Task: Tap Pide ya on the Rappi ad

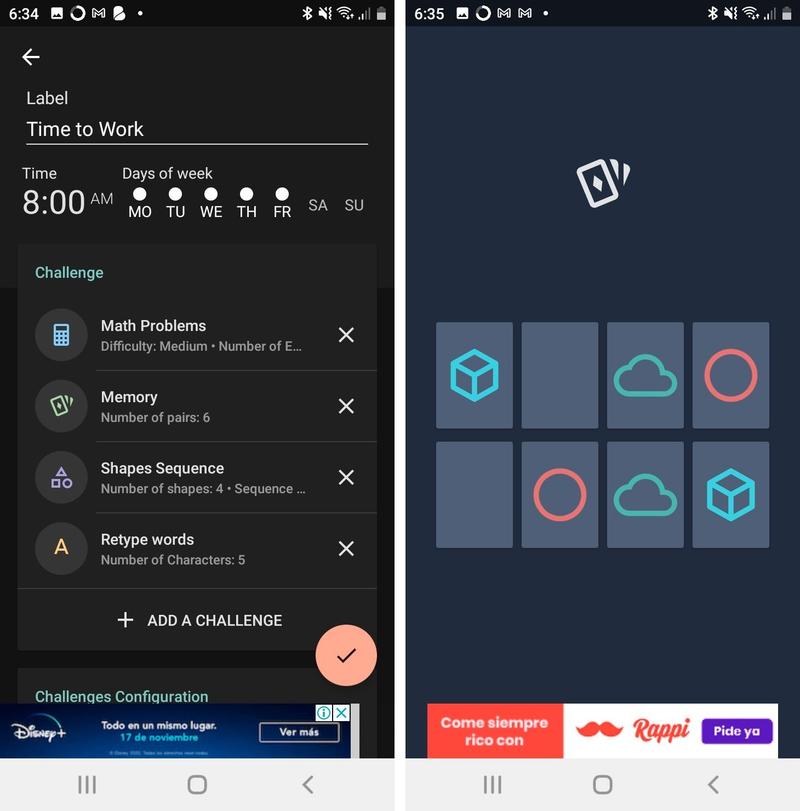Action: tap(736, 731)
